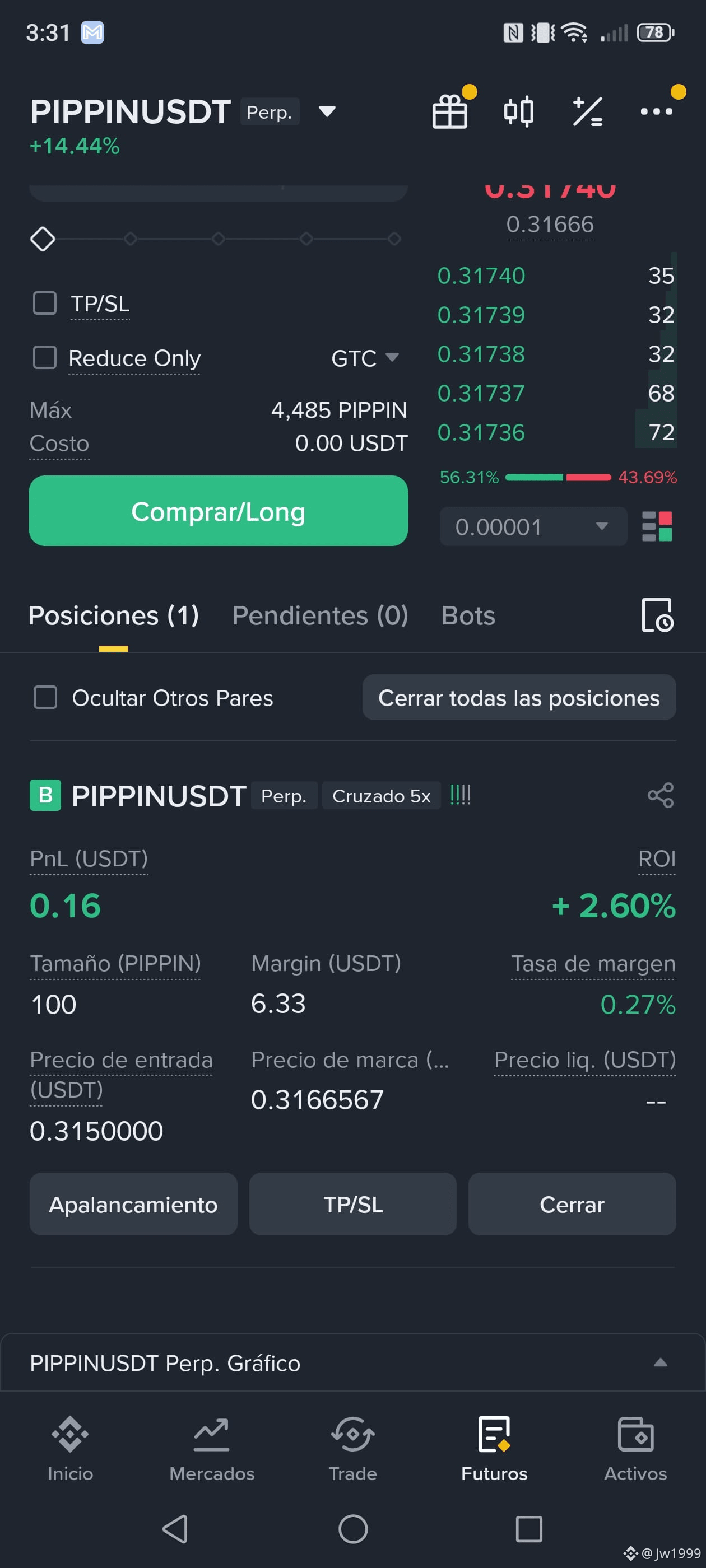
Task: Change the order book layout
Action: (657, 526)
